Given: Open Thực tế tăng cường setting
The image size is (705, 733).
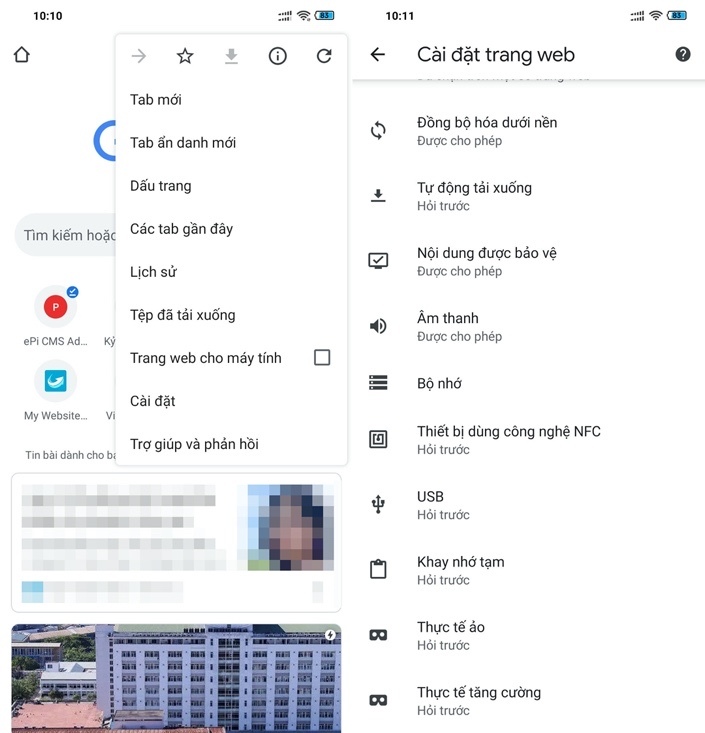Looking at the screenshot, I should [478, 700].
